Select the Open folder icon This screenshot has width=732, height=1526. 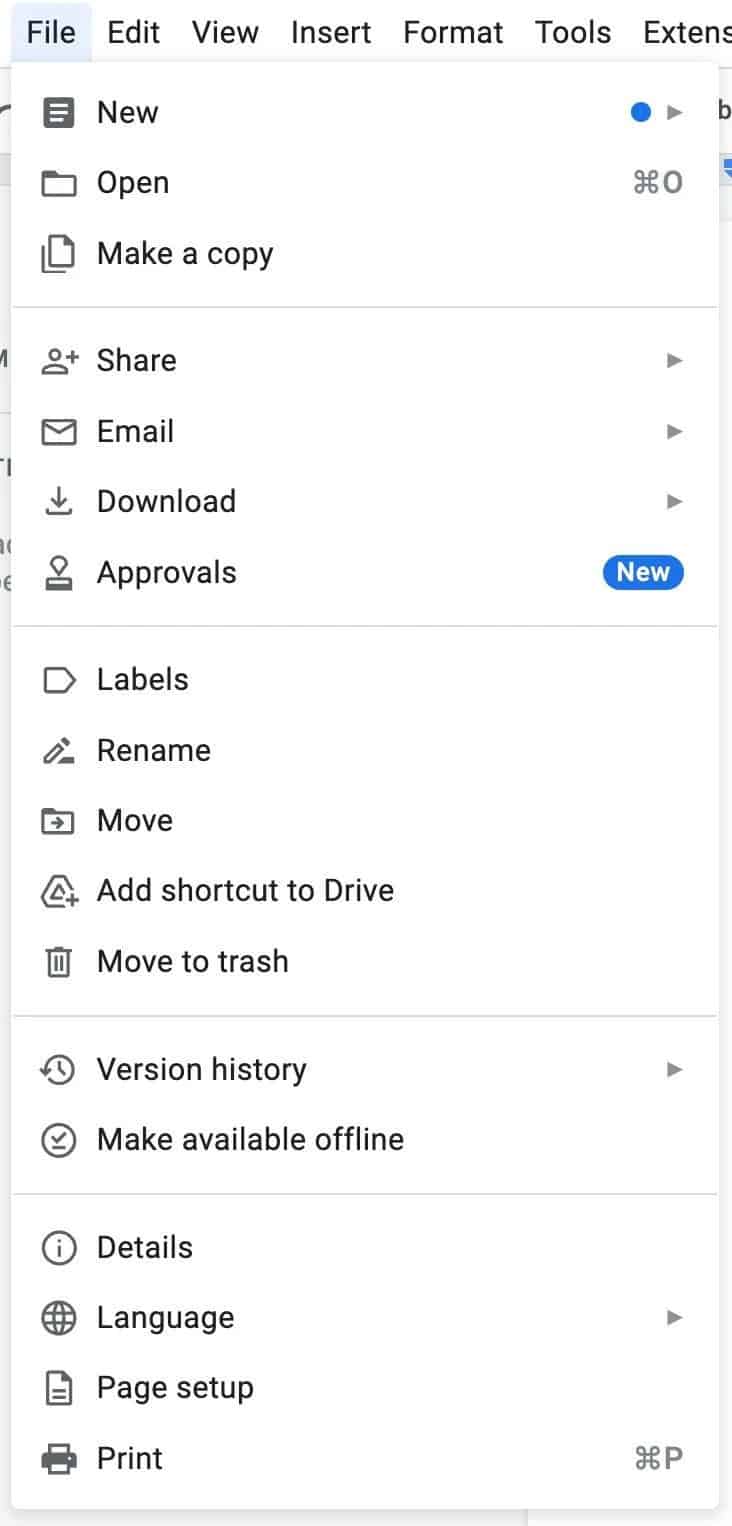click(60, 182)
